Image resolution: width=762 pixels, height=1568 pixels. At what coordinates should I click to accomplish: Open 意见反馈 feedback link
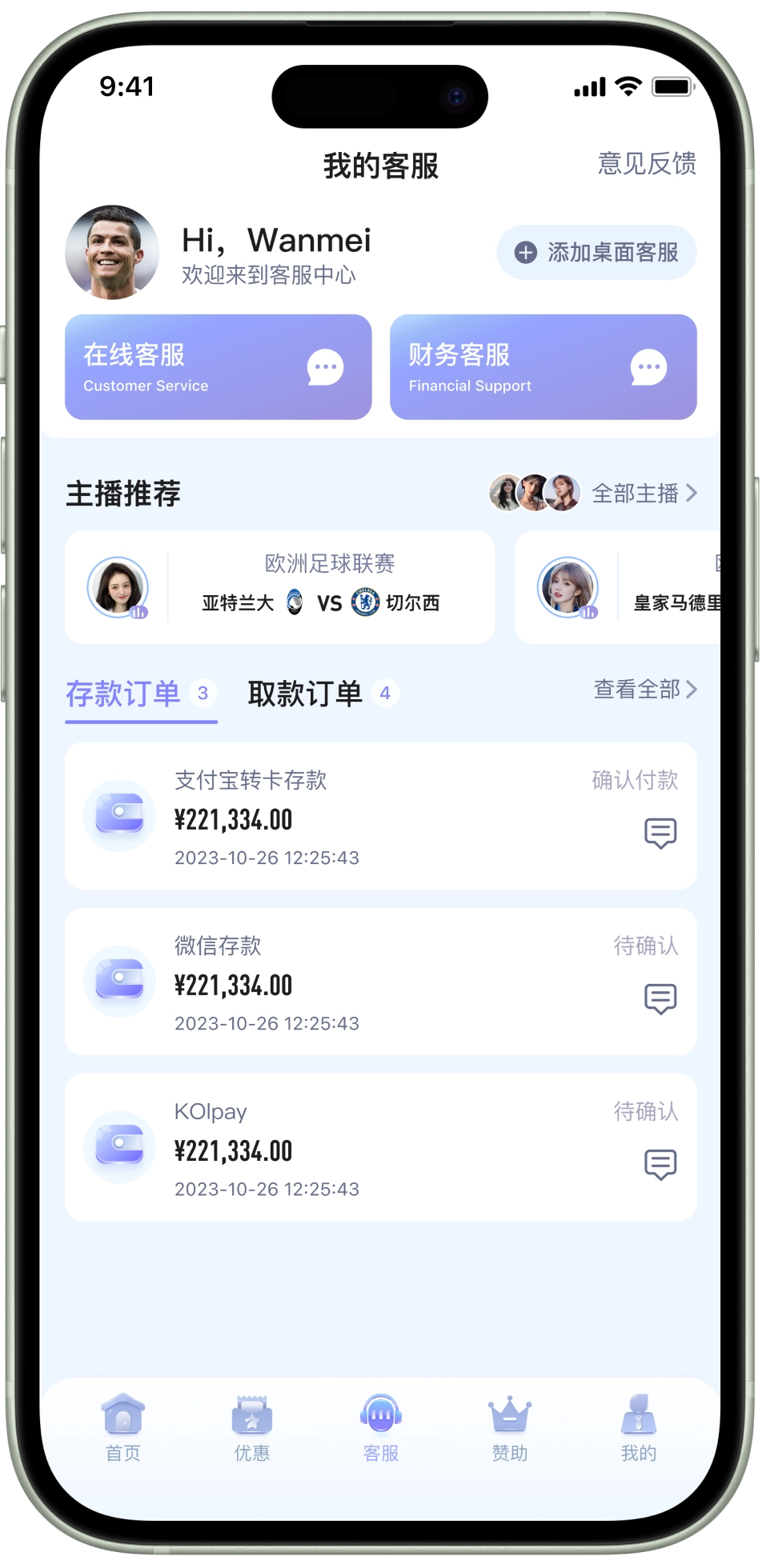pyautogui.click(x=647, y=164)
